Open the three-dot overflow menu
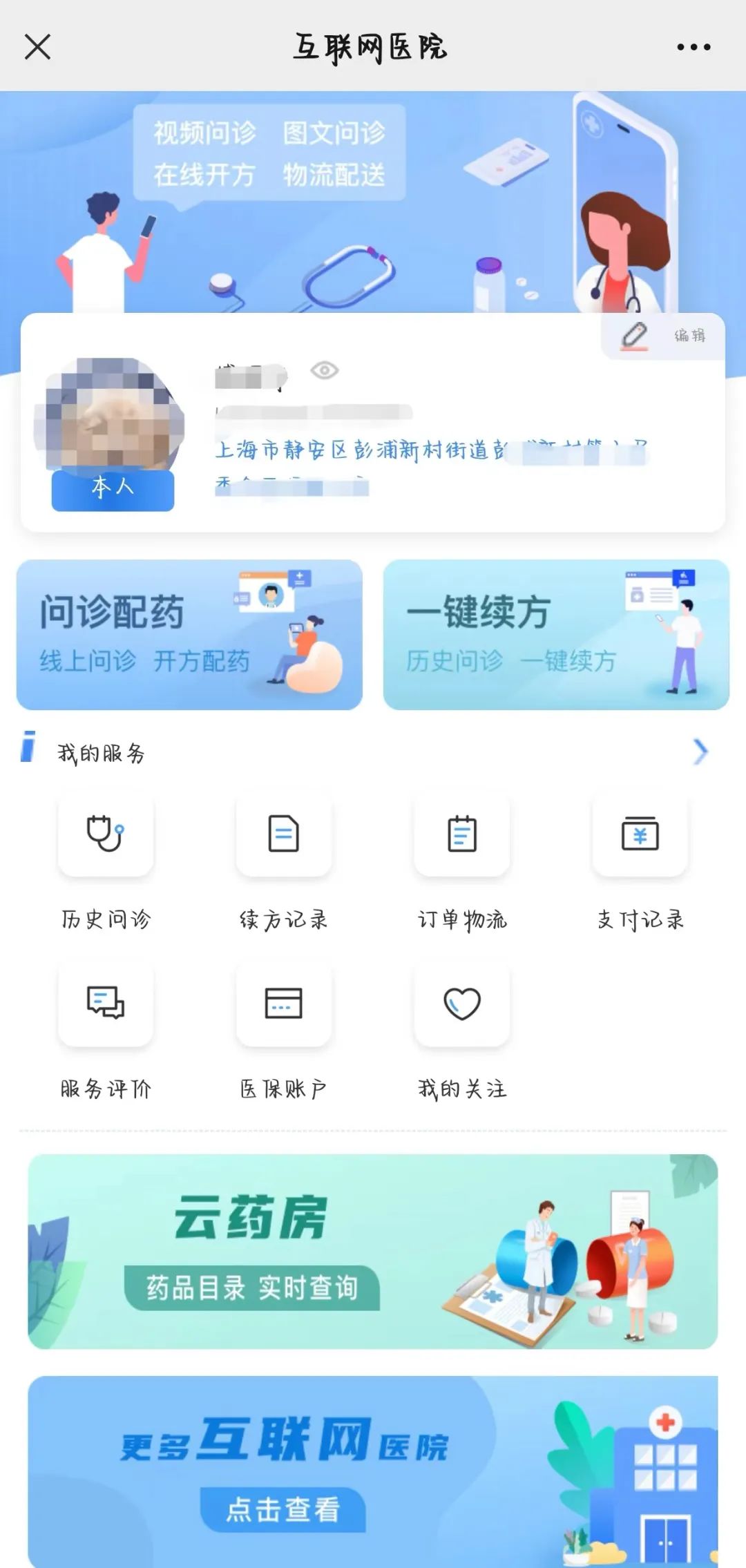The height and width of the screenshot is (1568, 746). click(x=694, y=47)
